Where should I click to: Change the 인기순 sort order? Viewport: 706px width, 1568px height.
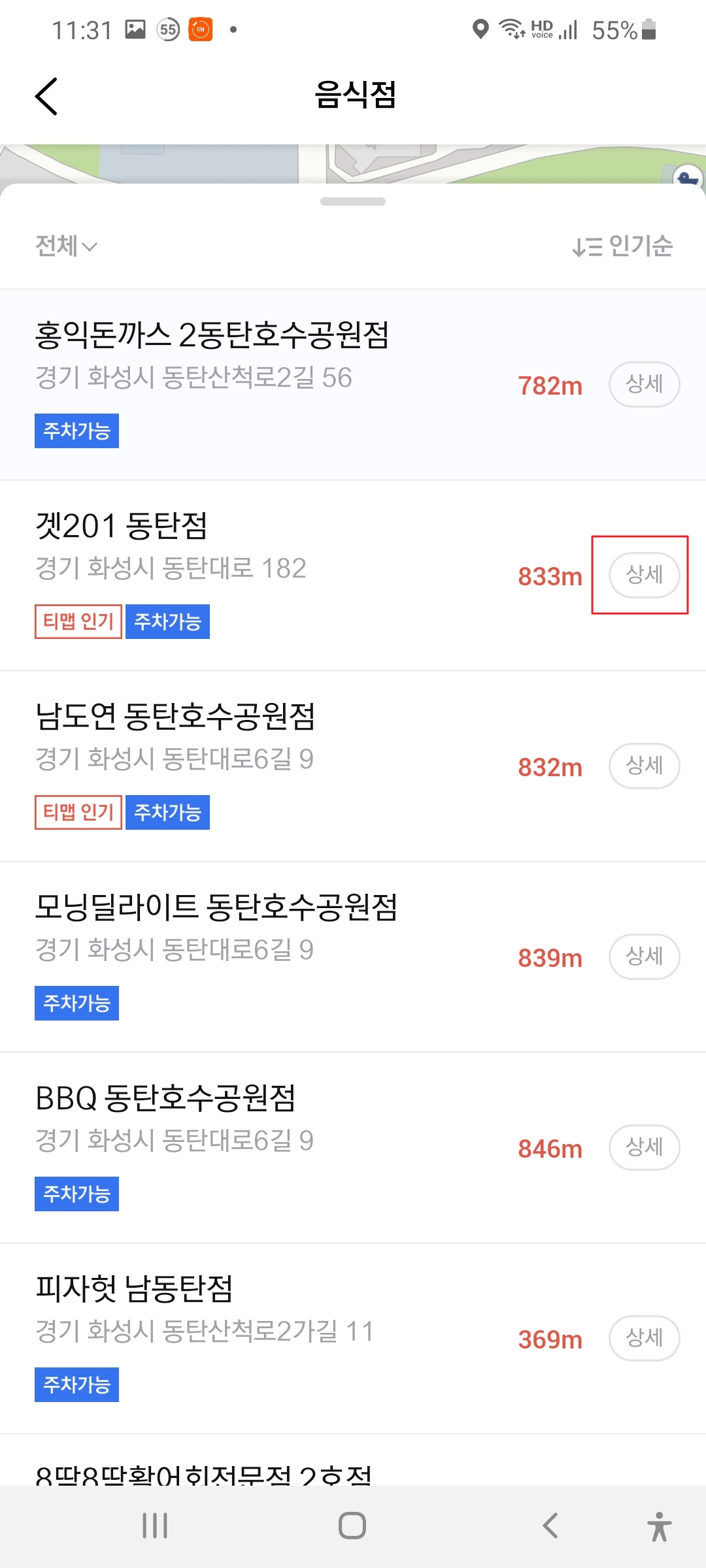622,246
